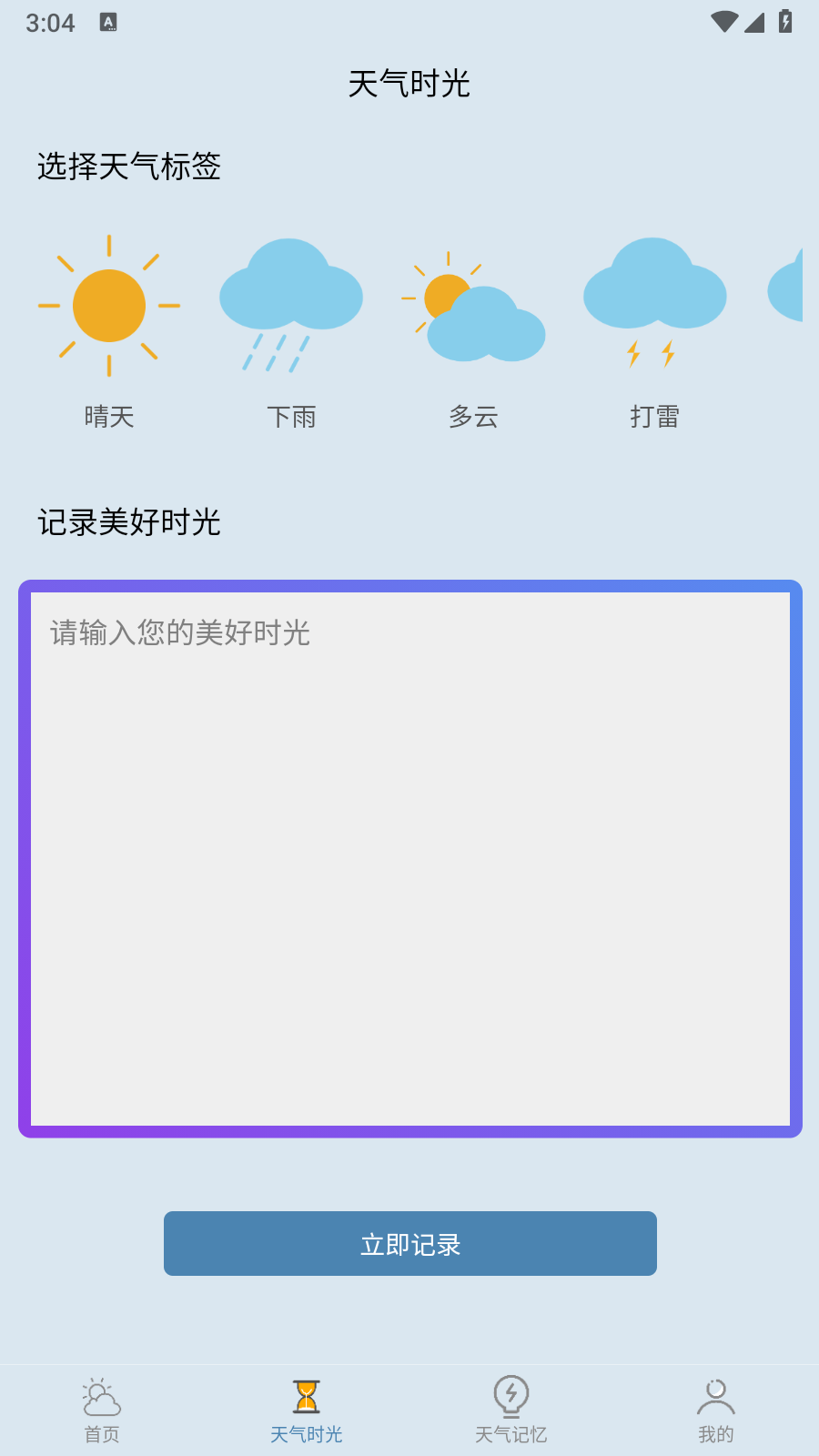The height and width of the screenshot is (1456, 819).
Task: Pick the 多云 cloudy weather tag
Action: pos(473,331)
